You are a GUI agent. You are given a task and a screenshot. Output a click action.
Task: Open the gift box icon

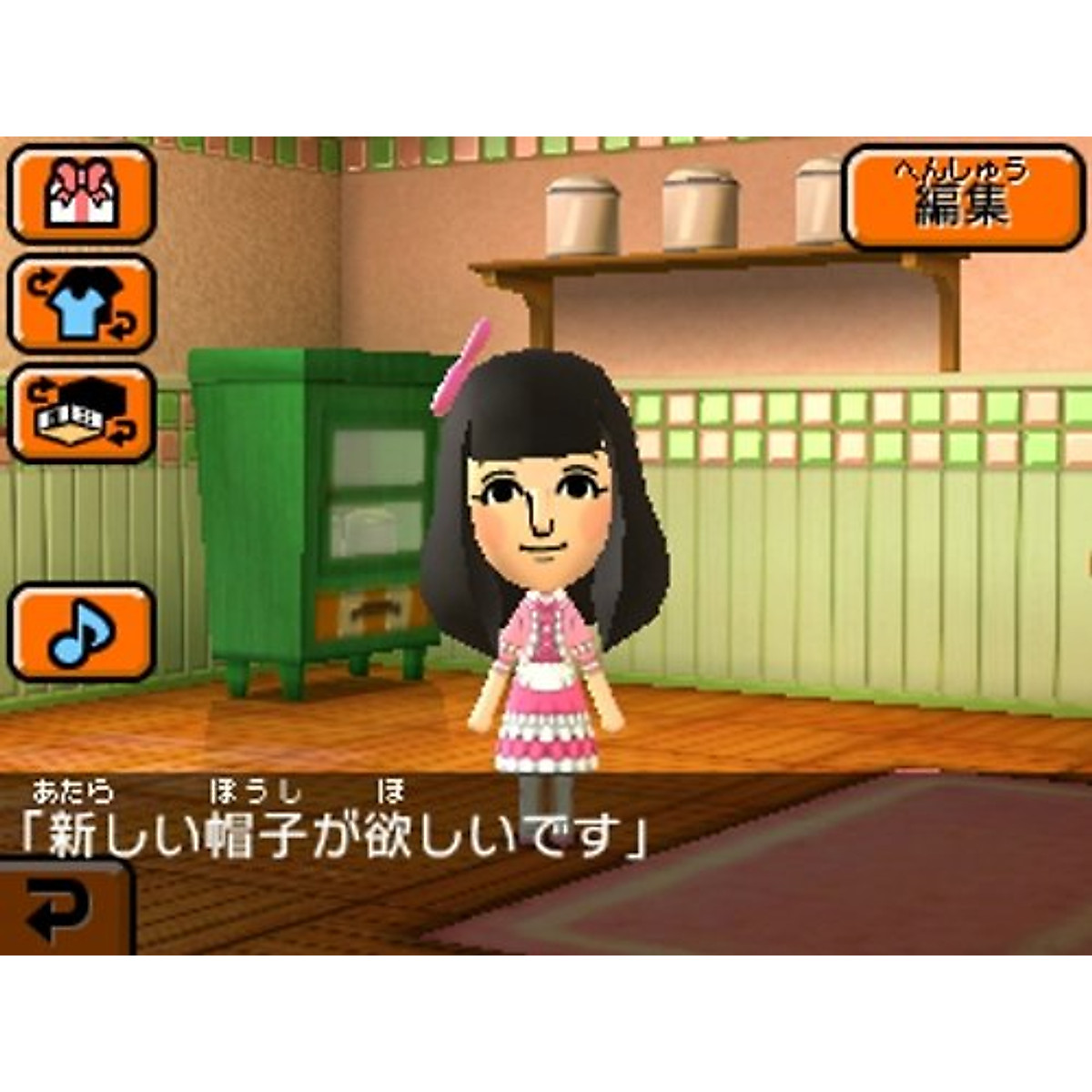(82, 194)
